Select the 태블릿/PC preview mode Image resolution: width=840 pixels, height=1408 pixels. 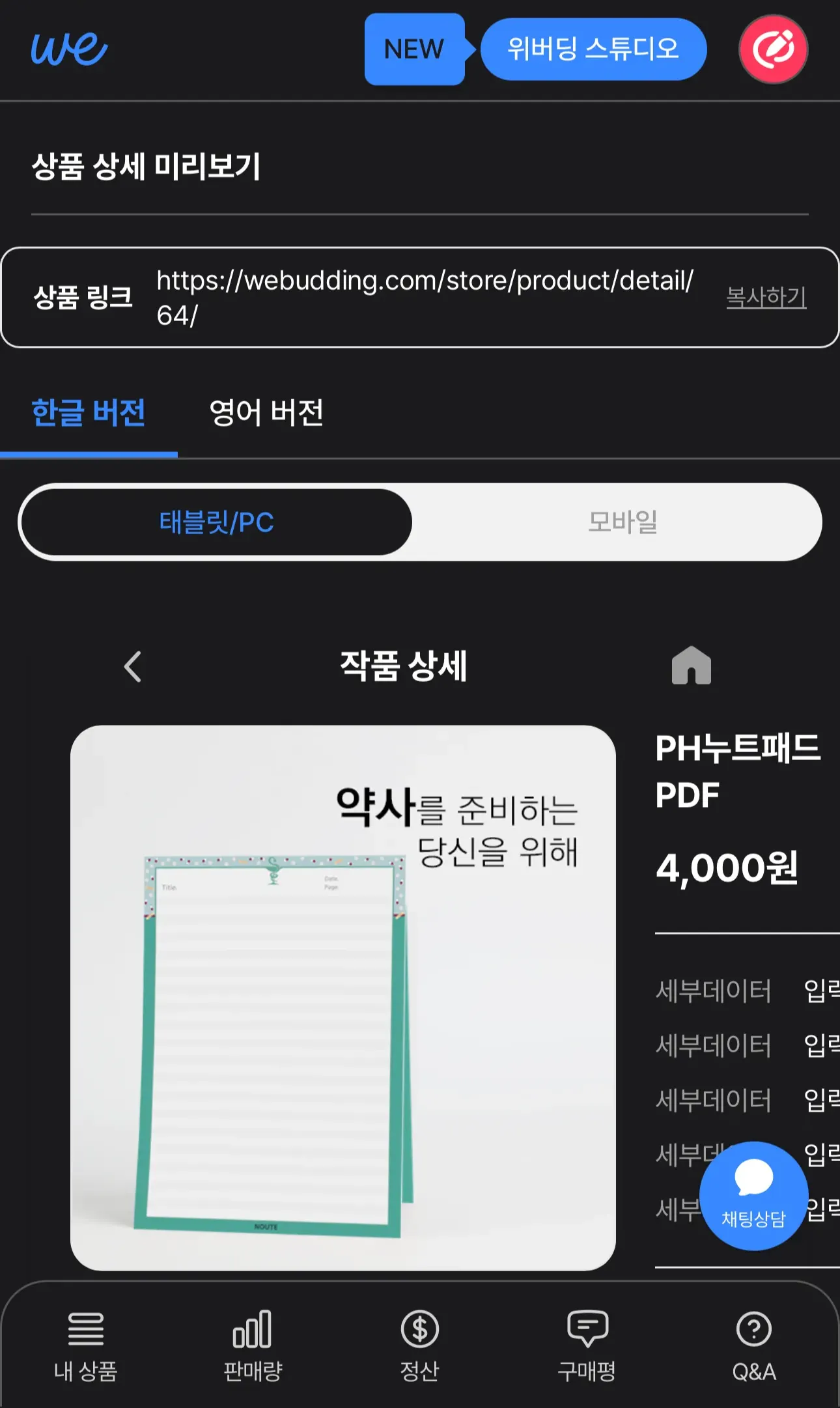coord(217,522)
